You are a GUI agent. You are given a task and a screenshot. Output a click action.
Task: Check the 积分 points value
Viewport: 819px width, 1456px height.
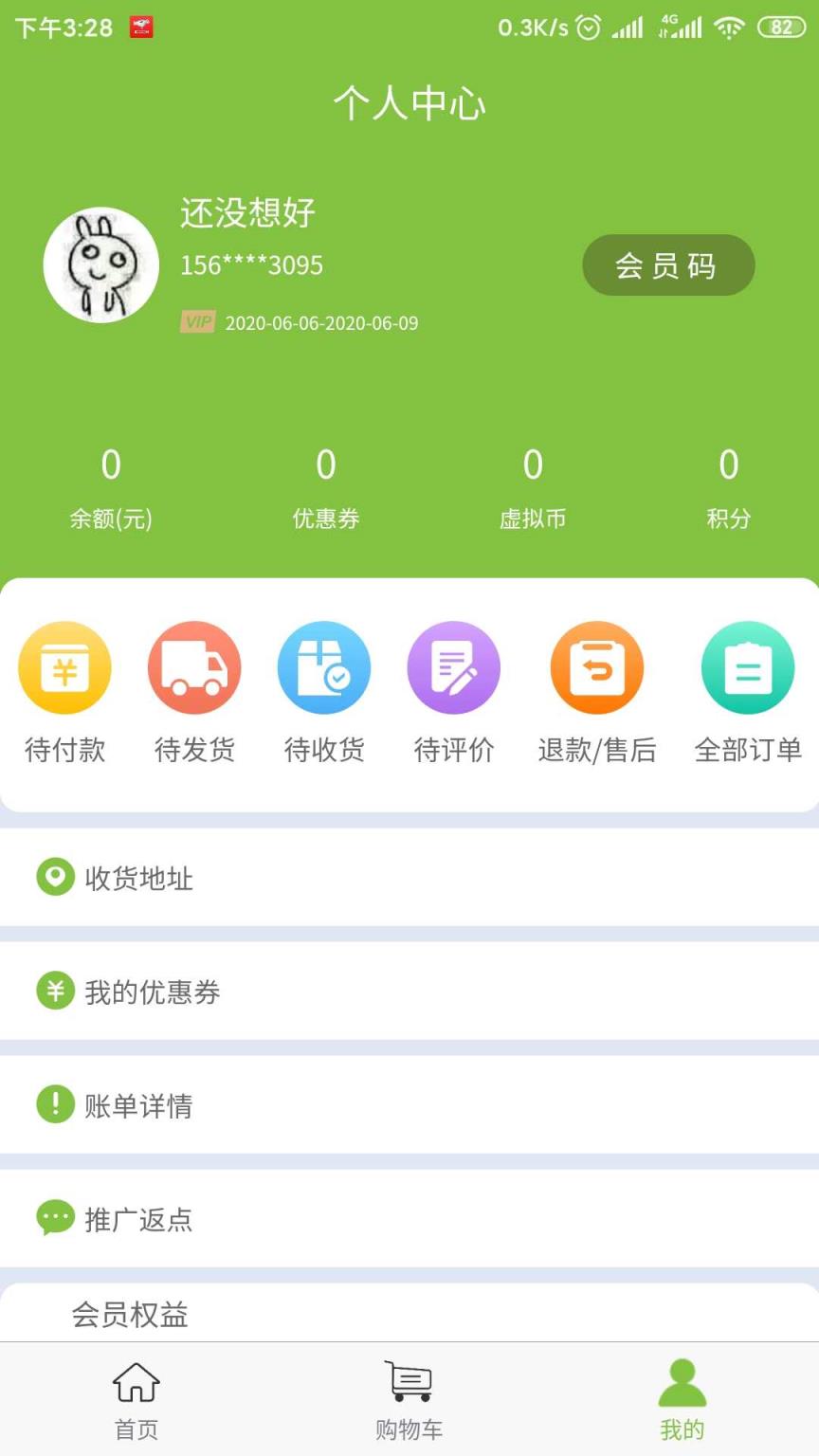[729, 465]
